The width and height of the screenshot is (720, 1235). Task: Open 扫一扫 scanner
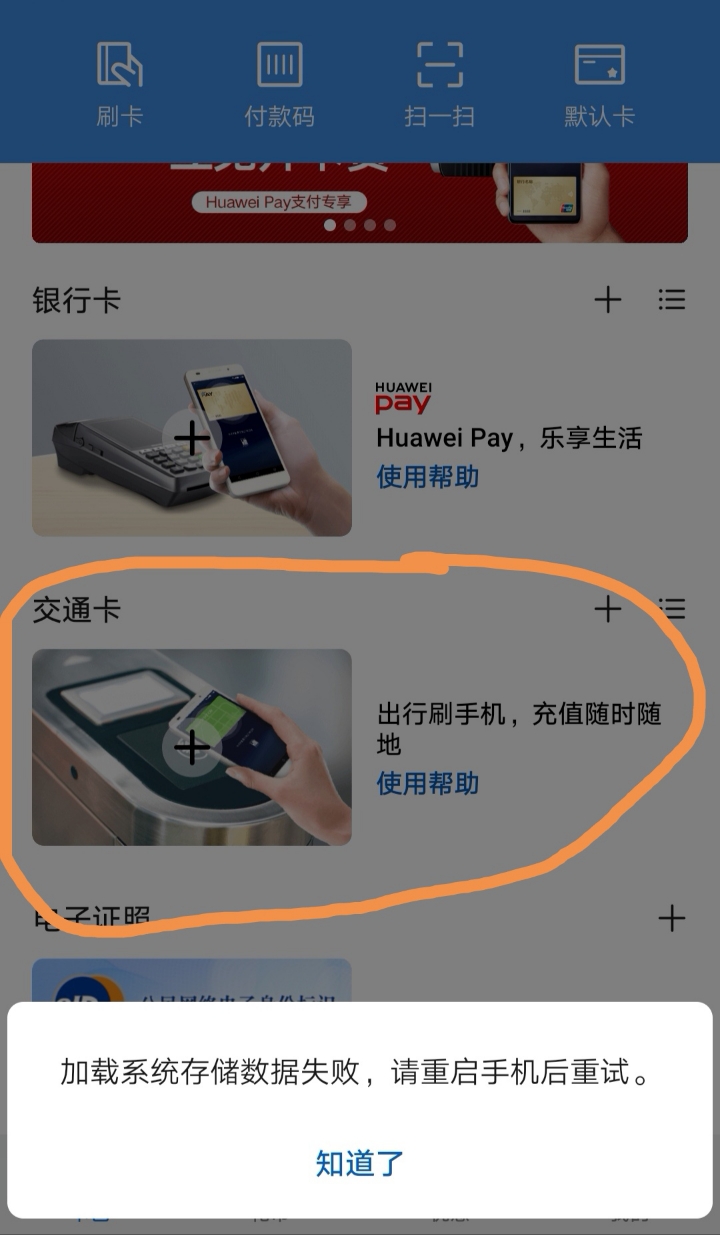tap(439, 84)
